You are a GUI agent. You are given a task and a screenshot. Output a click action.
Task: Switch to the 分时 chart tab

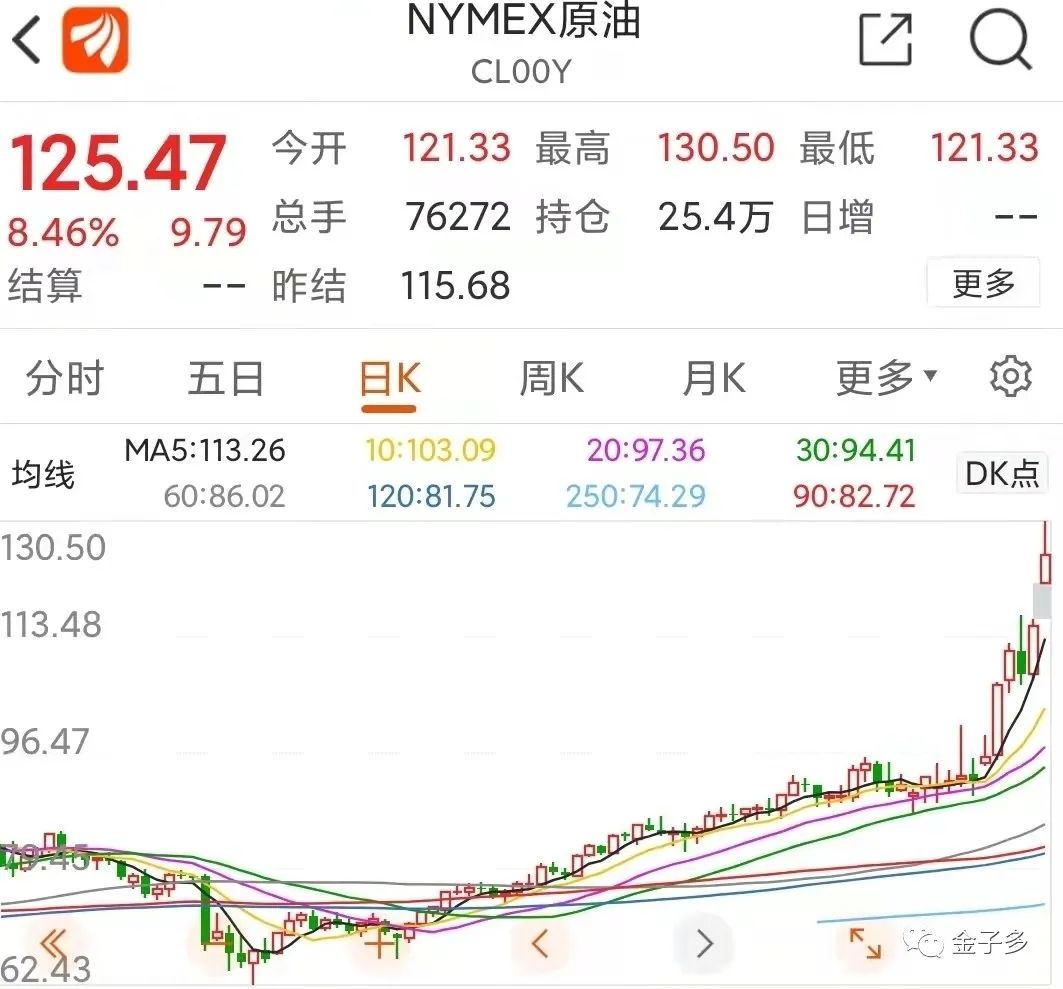(x=65, y=379)
